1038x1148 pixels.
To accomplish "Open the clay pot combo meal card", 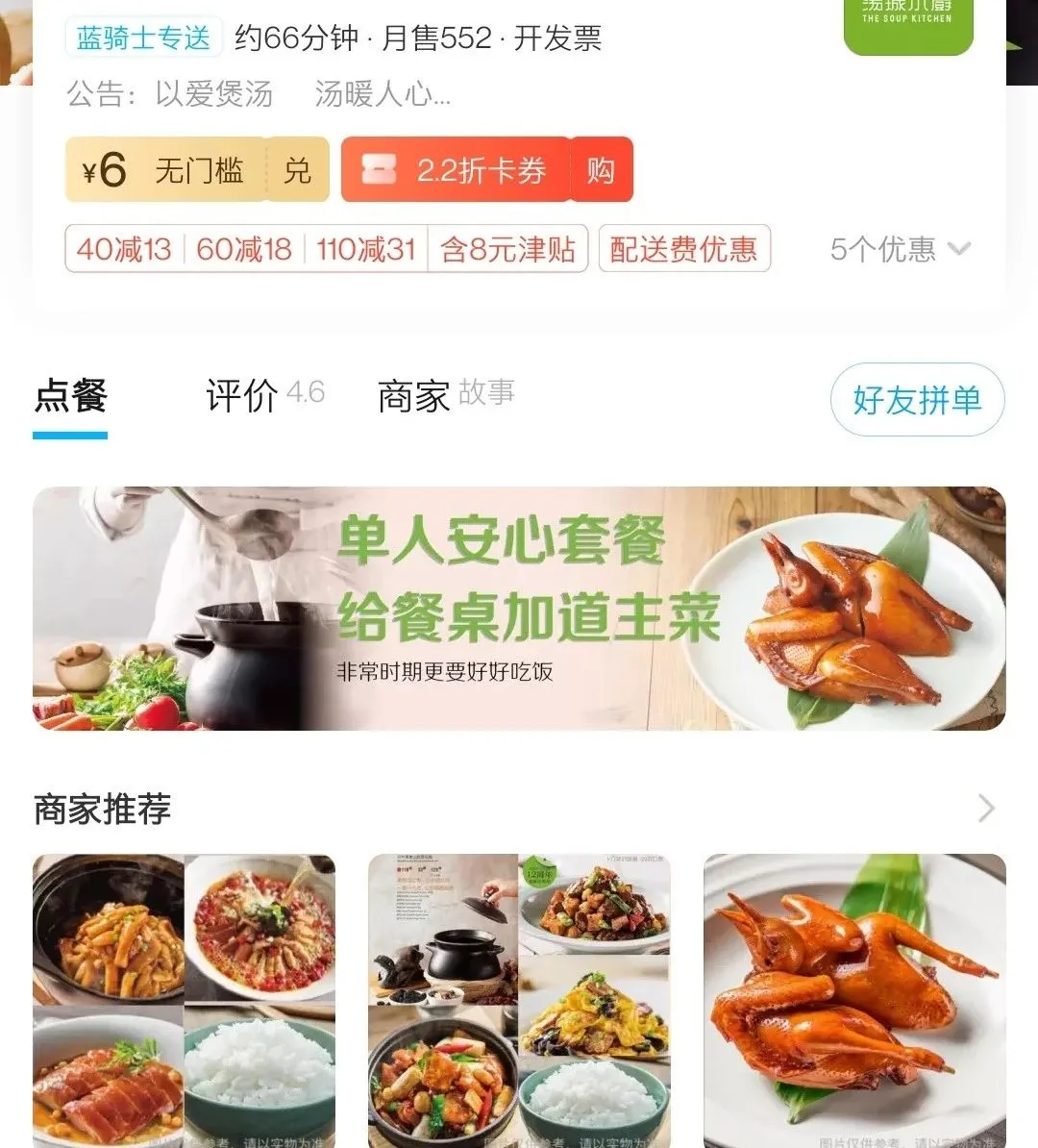I will tap(519, 1000).
